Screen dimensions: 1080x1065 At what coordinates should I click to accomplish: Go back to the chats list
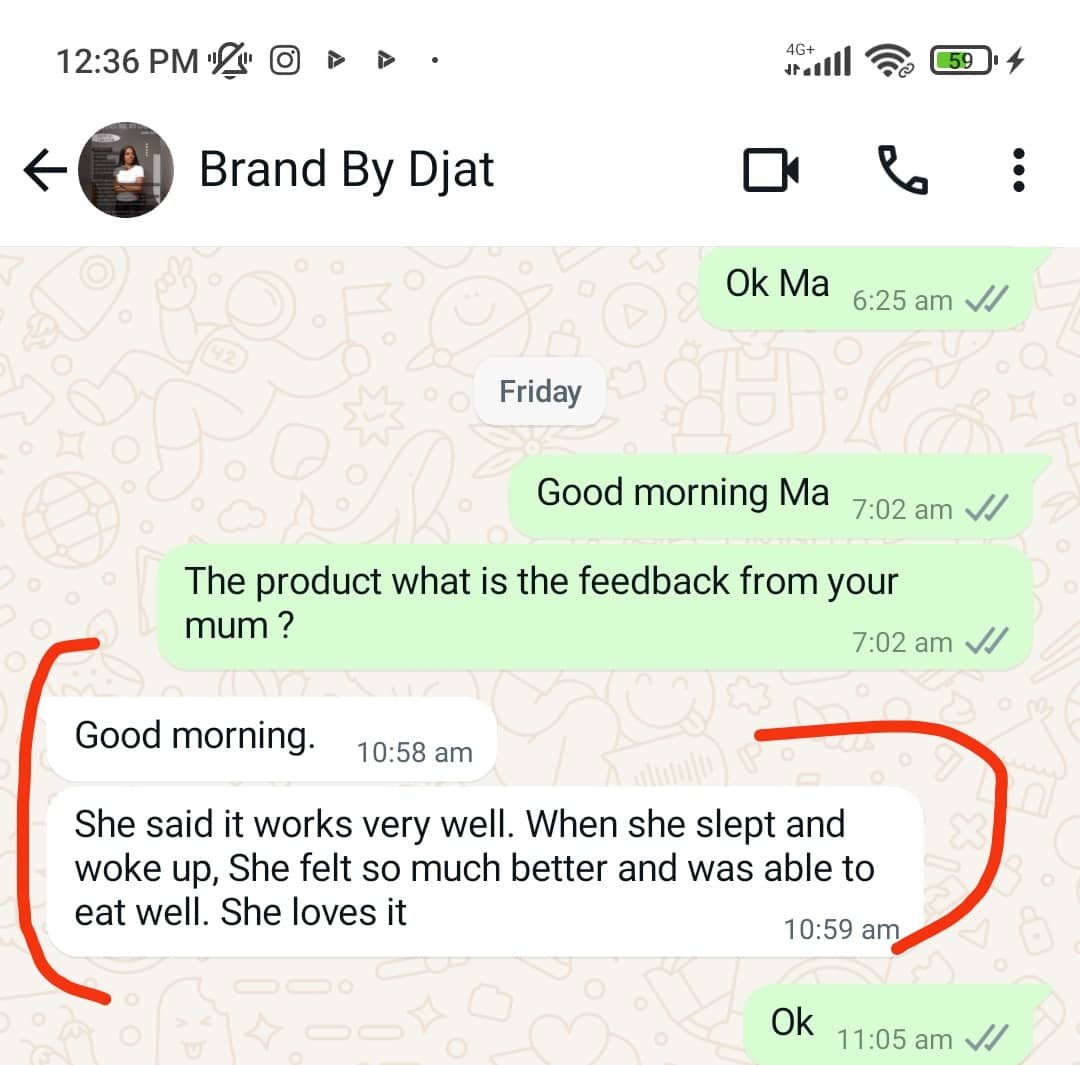44,171
